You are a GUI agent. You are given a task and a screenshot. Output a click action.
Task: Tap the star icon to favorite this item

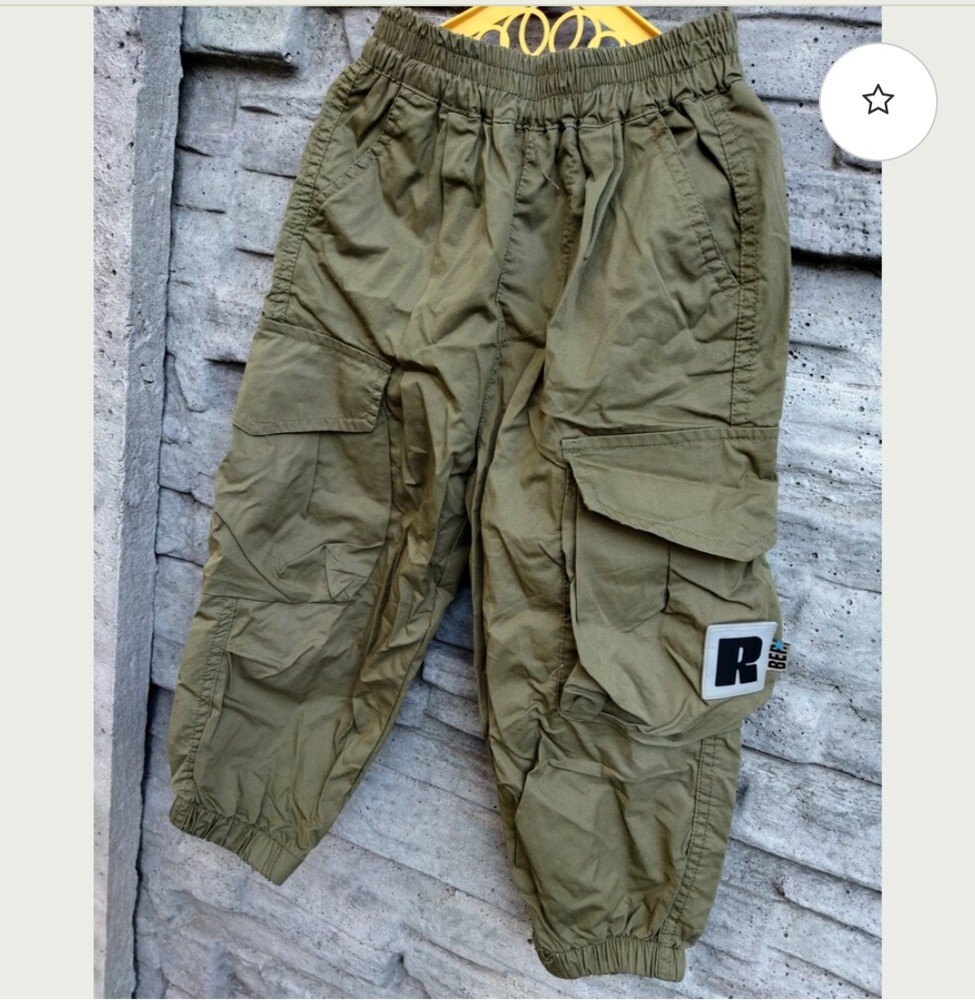[x=878, y=101]
